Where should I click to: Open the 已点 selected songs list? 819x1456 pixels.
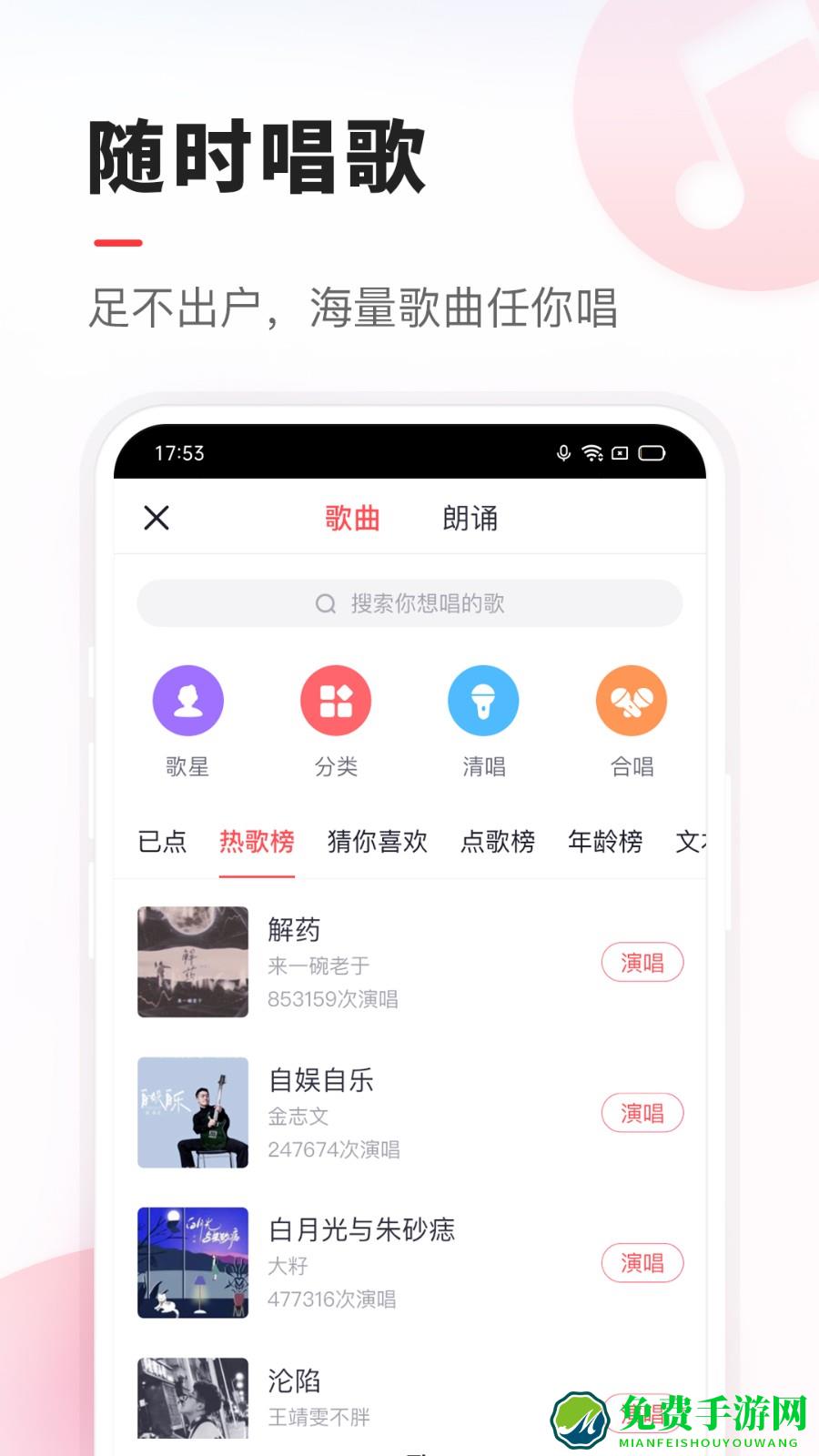tap(162, 842)
